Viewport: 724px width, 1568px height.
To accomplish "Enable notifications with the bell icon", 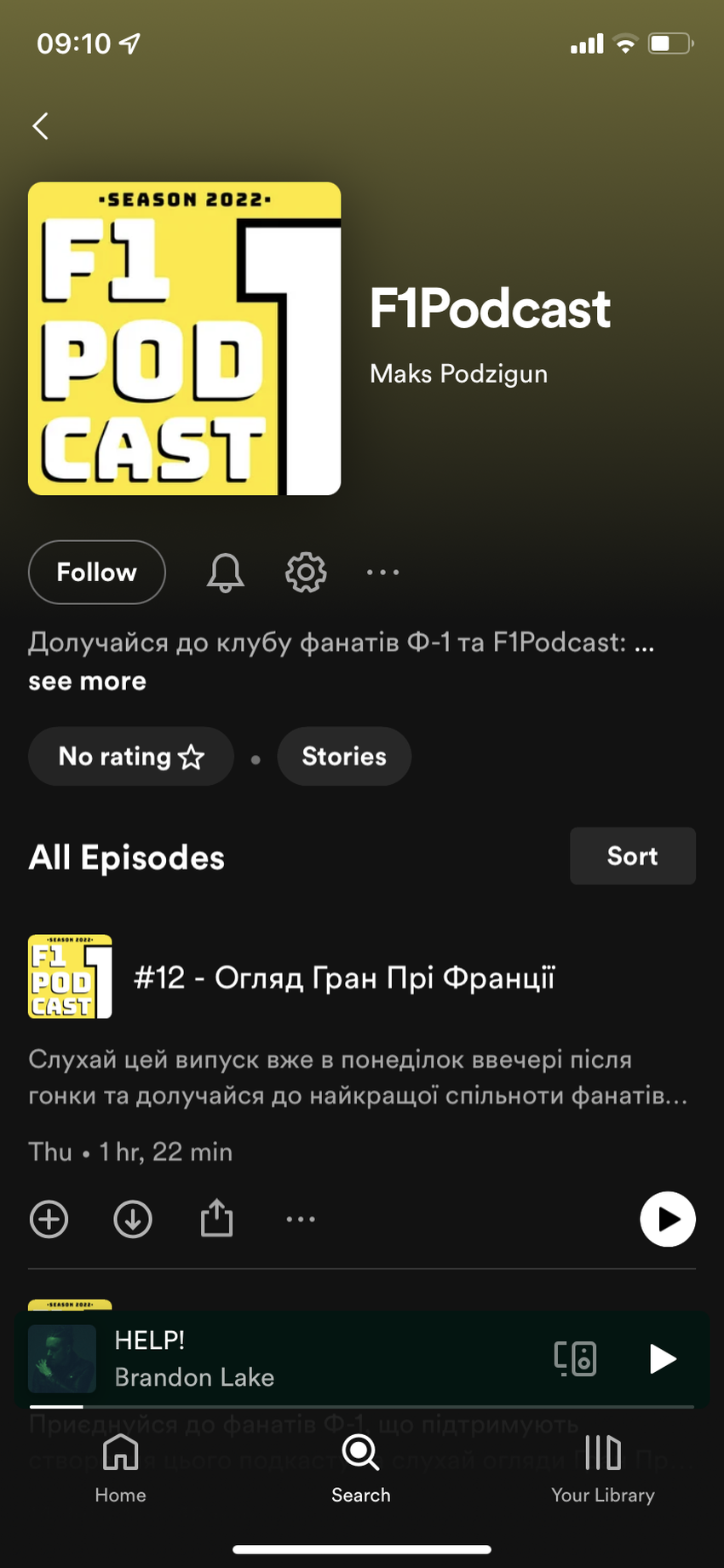I will point(226,572).
